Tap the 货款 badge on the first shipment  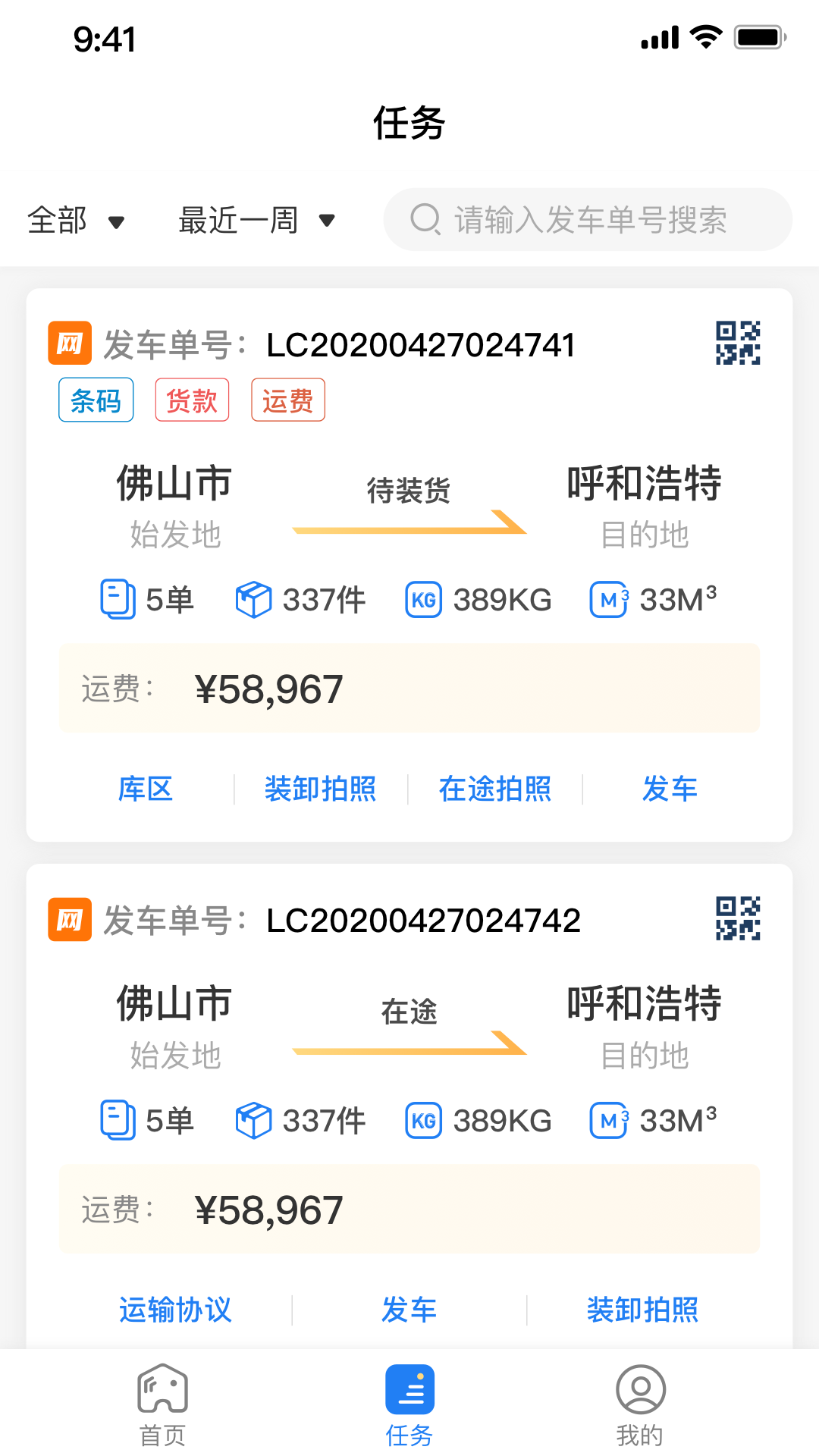click(x=192, y=400)
